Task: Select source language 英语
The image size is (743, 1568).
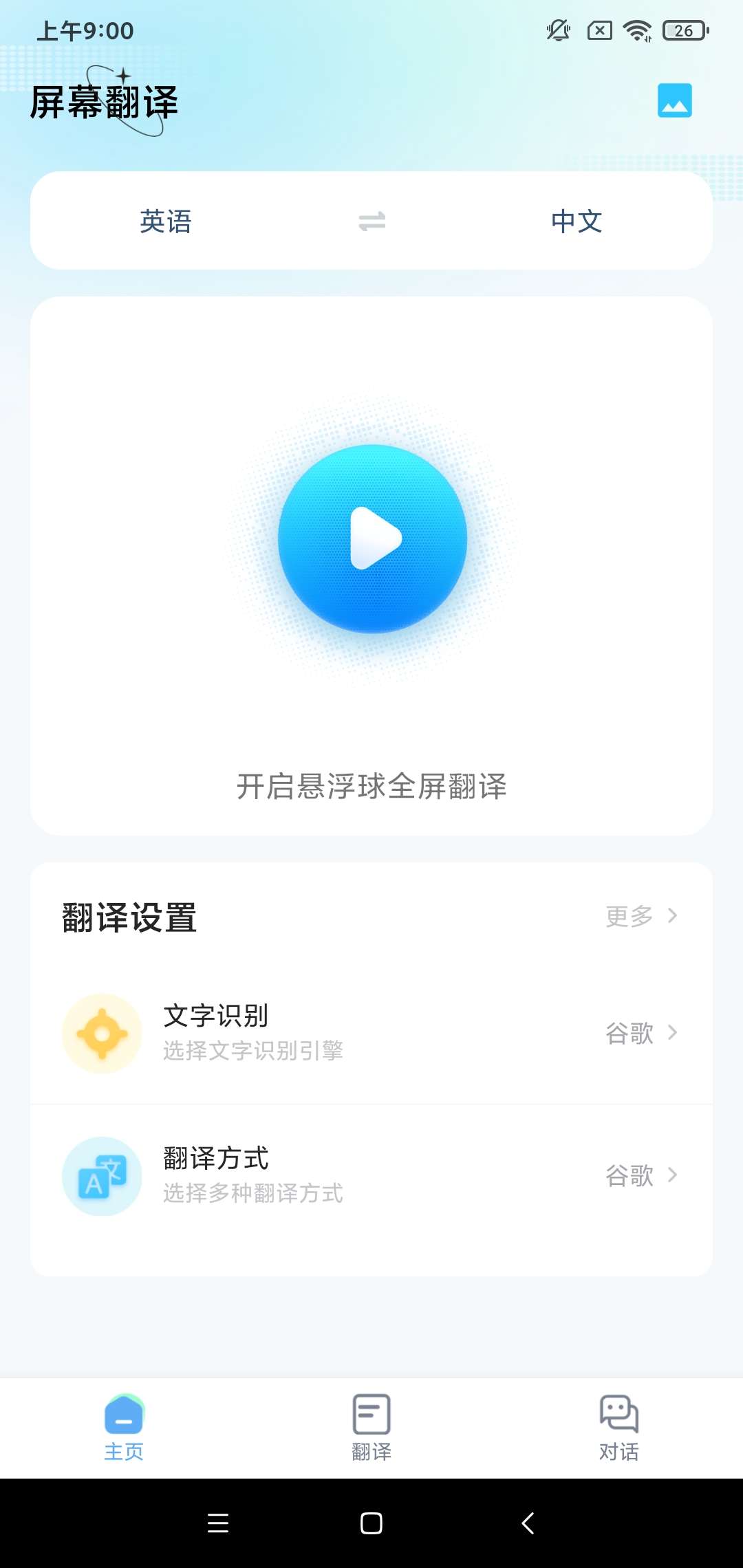Action: (x=166, y=221)
